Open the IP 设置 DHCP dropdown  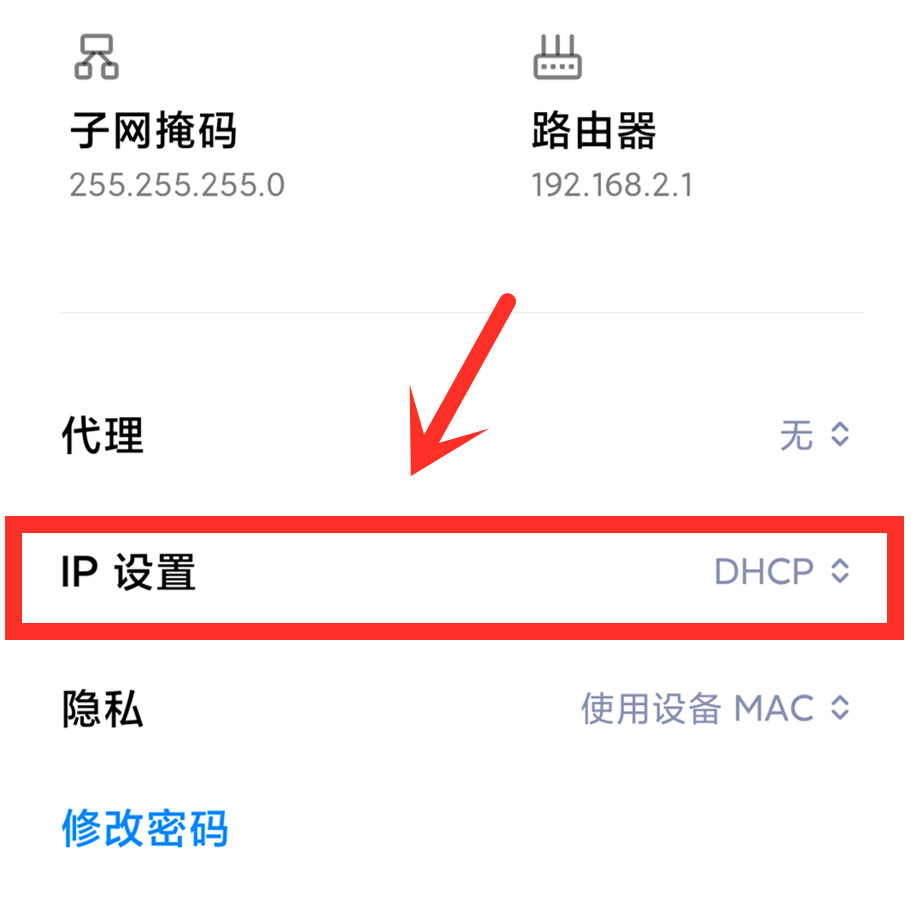pyautogui.click(x=781, y=571)
